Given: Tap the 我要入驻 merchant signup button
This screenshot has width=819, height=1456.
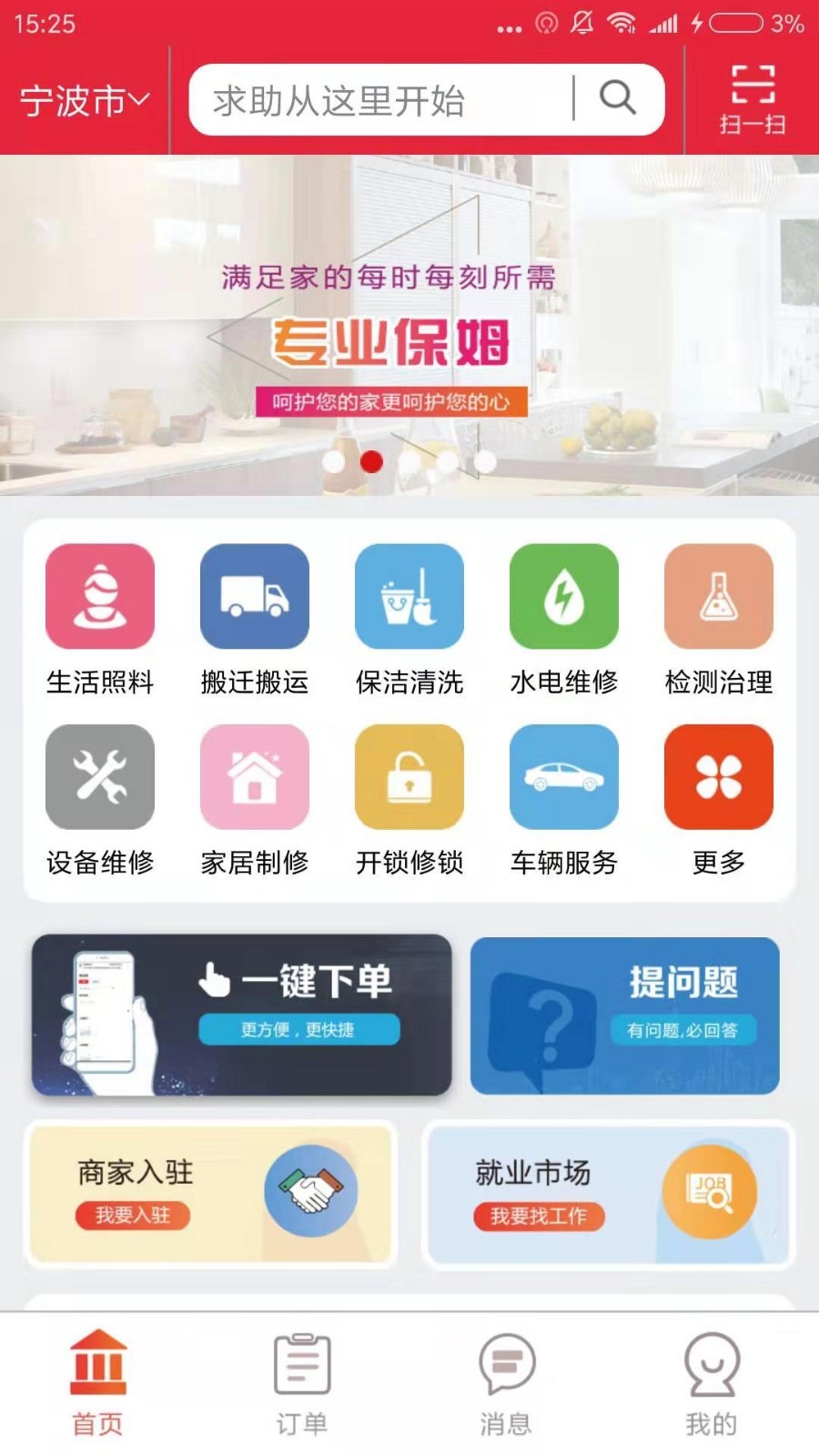Looking at the screenshot, I should click(132, 1215).
